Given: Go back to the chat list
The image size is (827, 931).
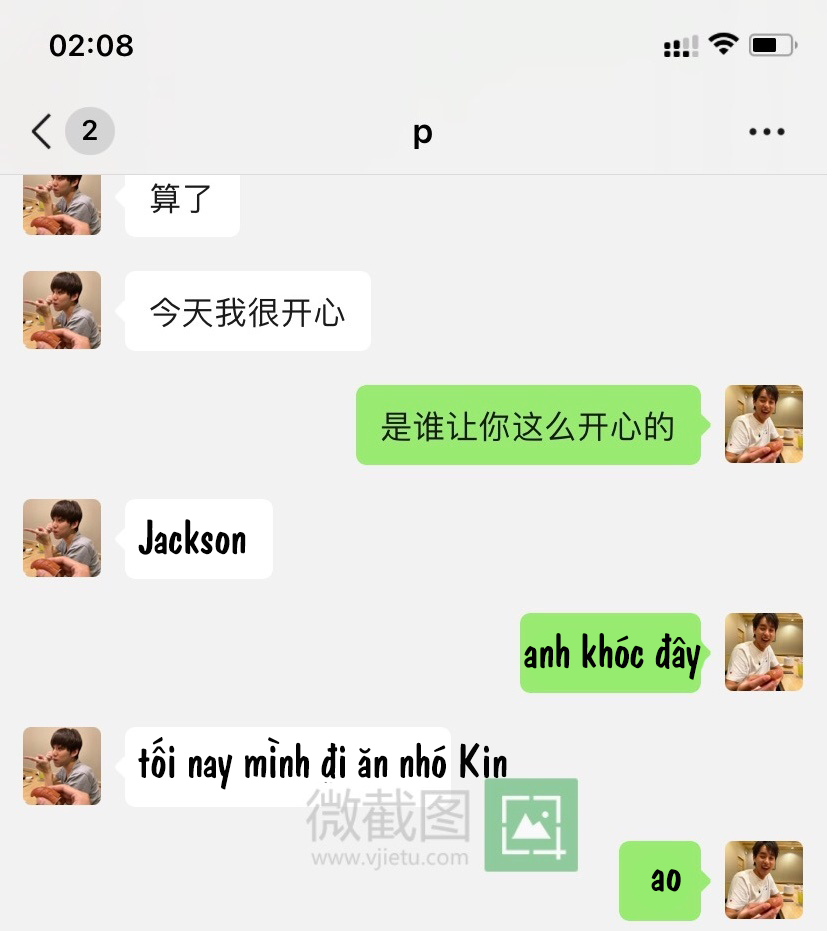Looking at the screenshot, I should point(41,131).
